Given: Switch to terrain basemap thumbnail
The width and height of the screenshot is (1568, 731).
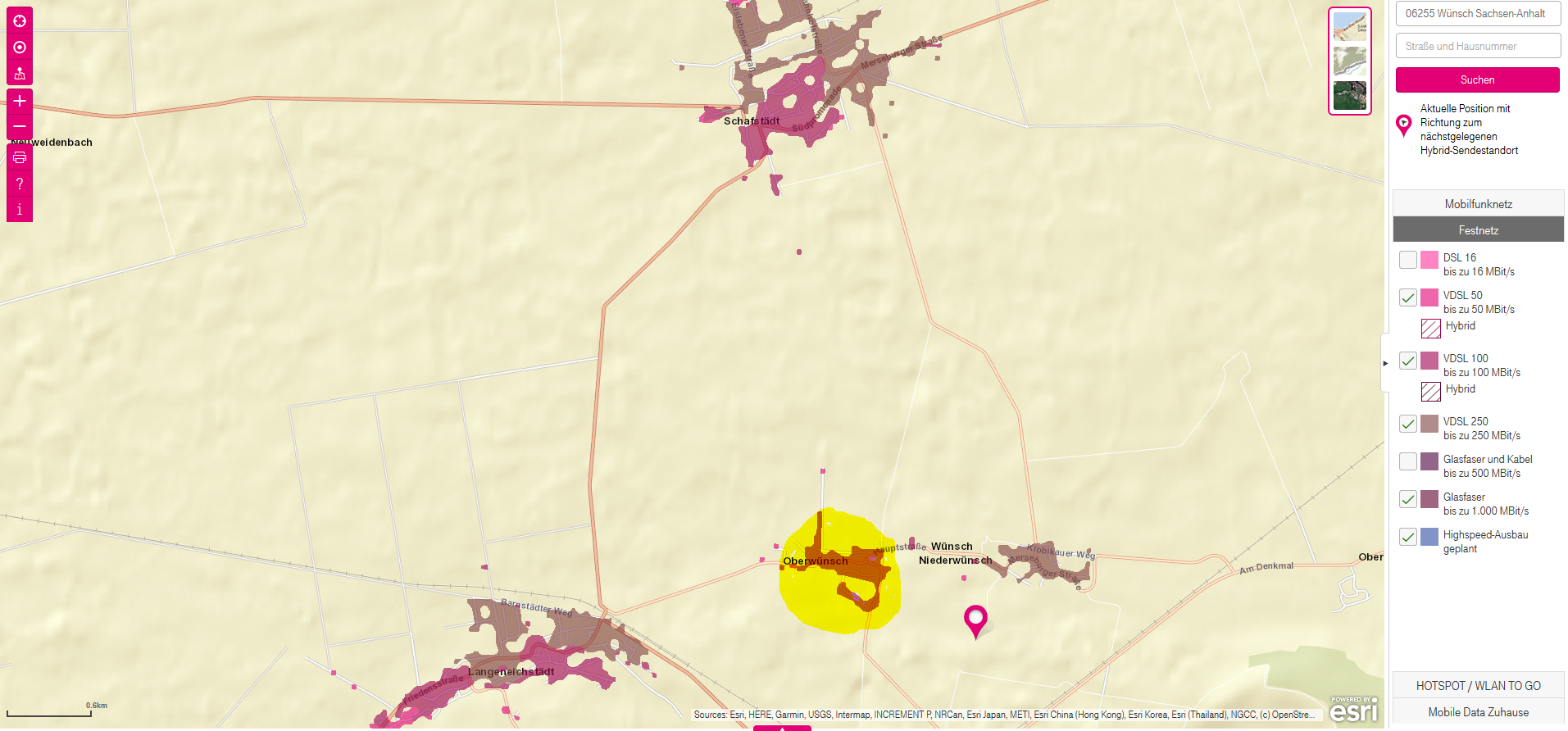Looking at the screenshot, I should pos(1349,61).
